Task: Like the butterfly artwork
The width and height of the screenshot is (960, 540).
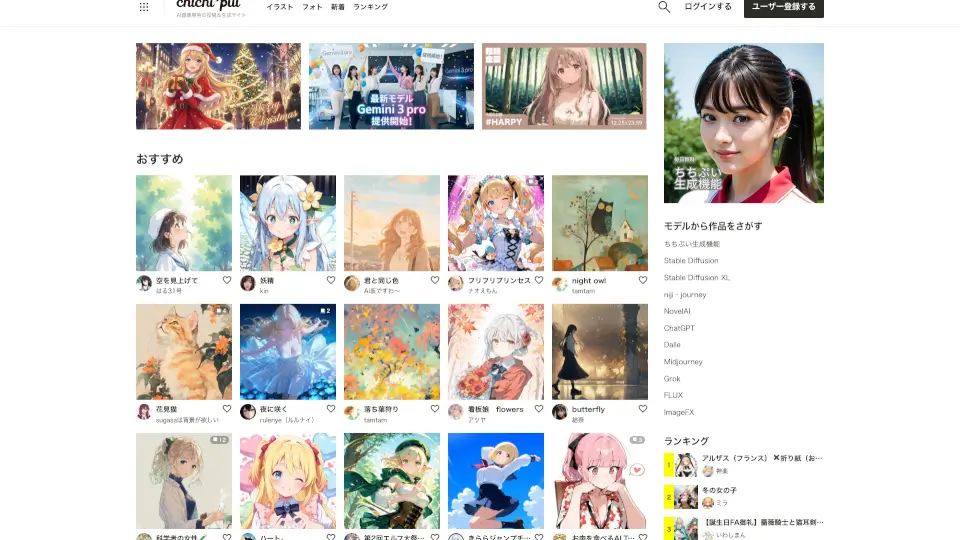Action: coord(643,409)
